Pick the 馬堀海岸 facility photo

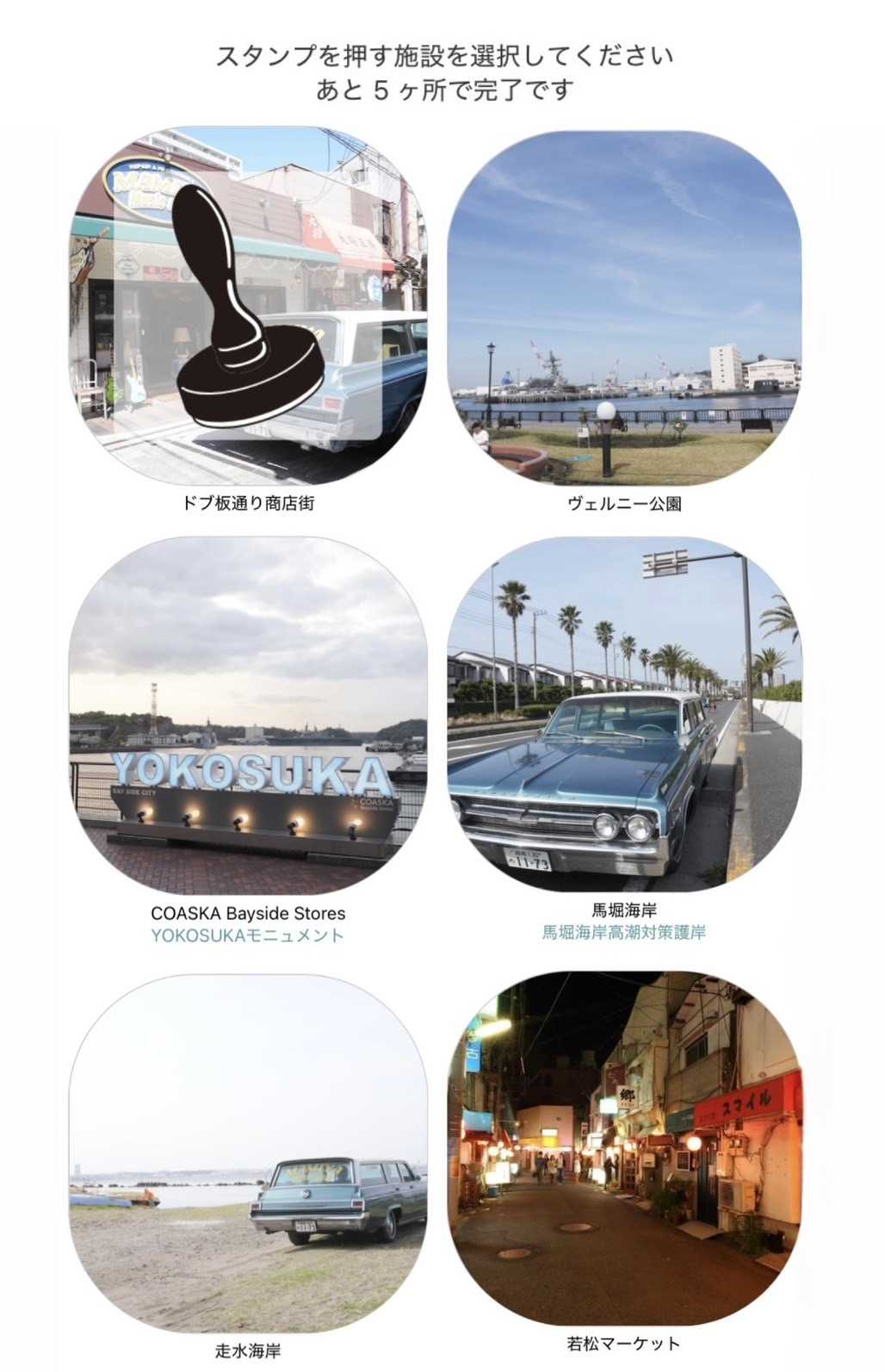tap(624, 715)
